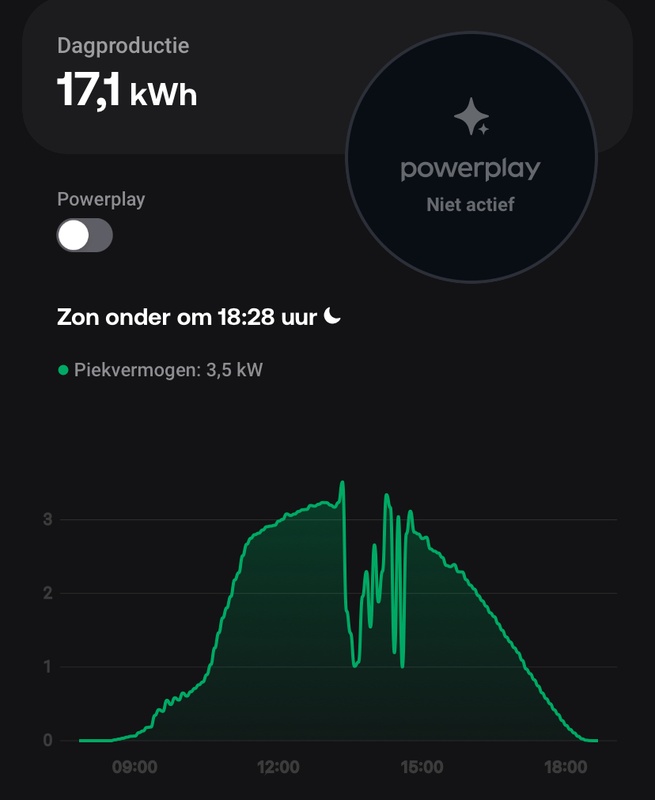Enable the Powerplay switch
Screen dimensions: 655x800
(85, 236)
